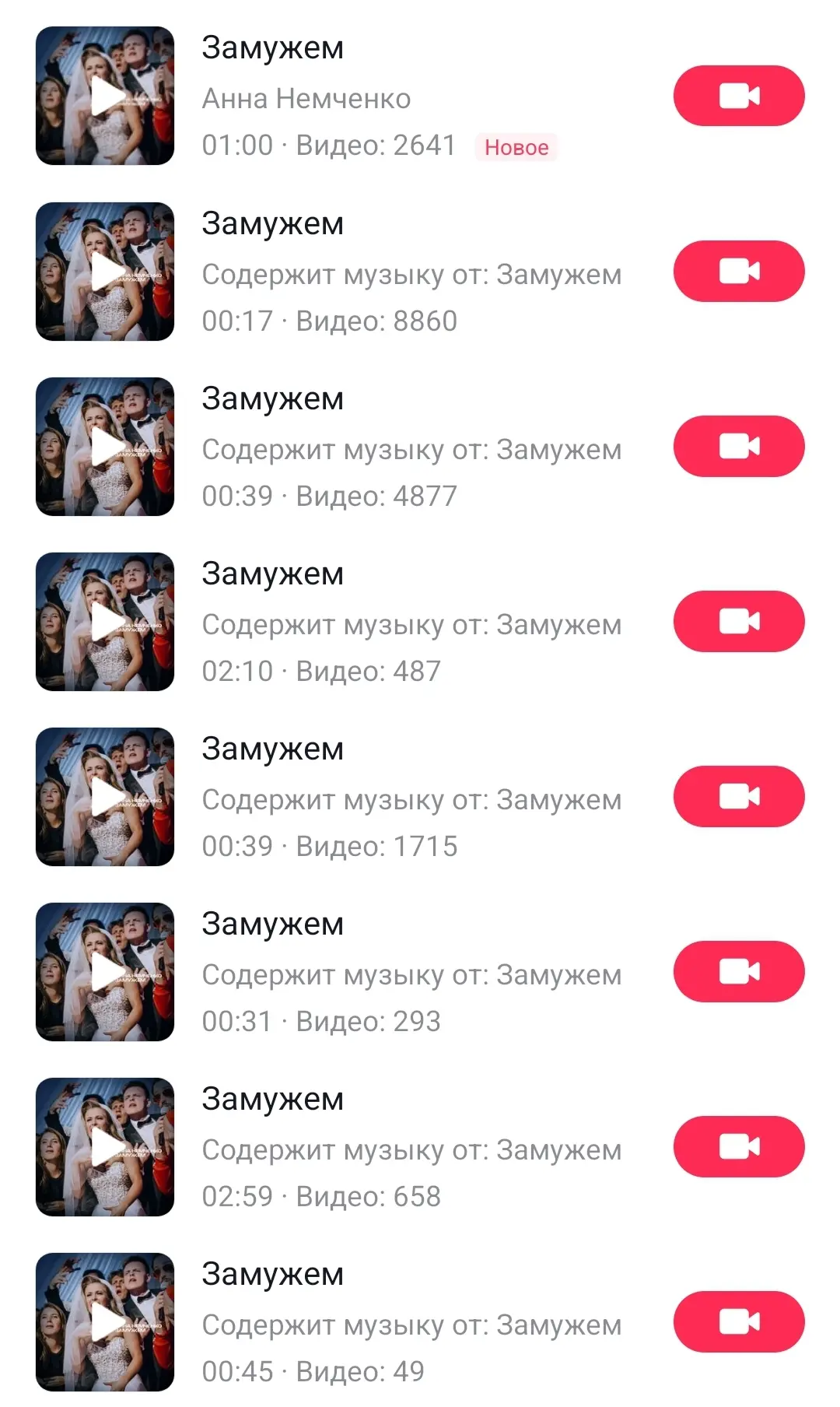840x1407 pixels.
Task: Record video with the Анна Немченко sound
Action: (x=738, y=96)
